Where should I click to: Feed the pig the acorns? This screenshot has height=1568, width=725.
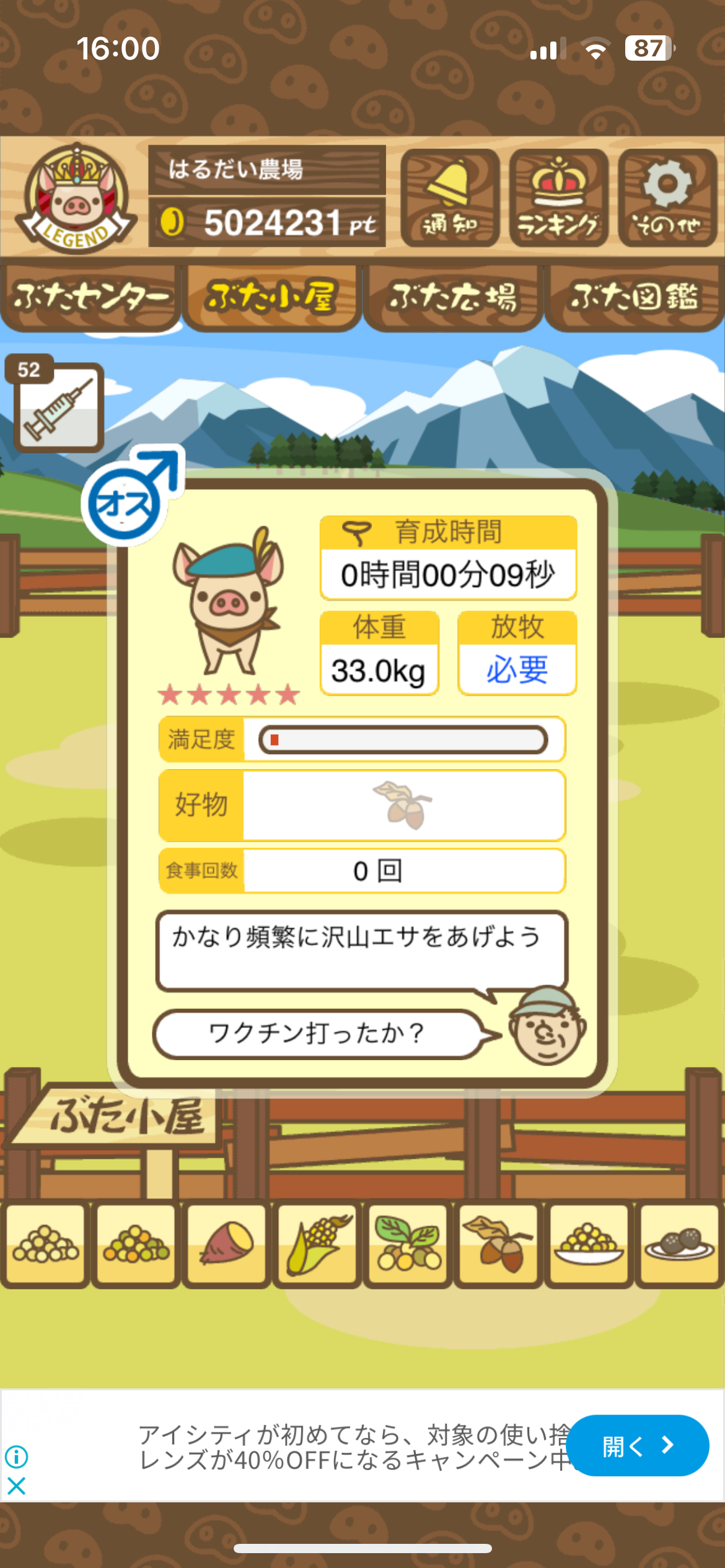tap(498, 1244)
